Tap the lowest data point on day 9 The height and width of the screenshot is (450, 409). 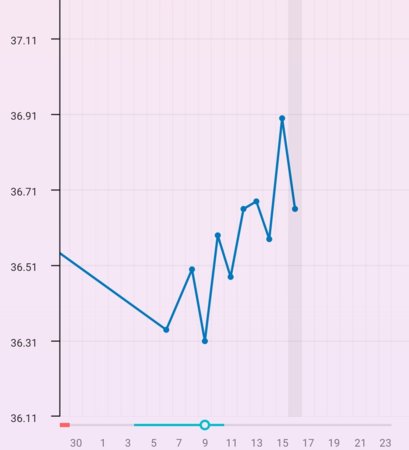pos(205,341)
